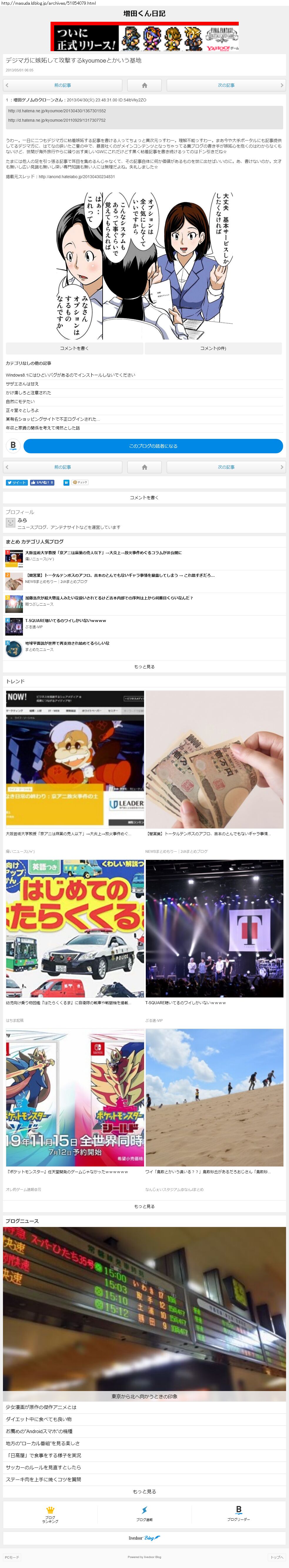Open the previous article (前の記事) at top
Screen dimensions: 289x1568
tap(63, 85)
